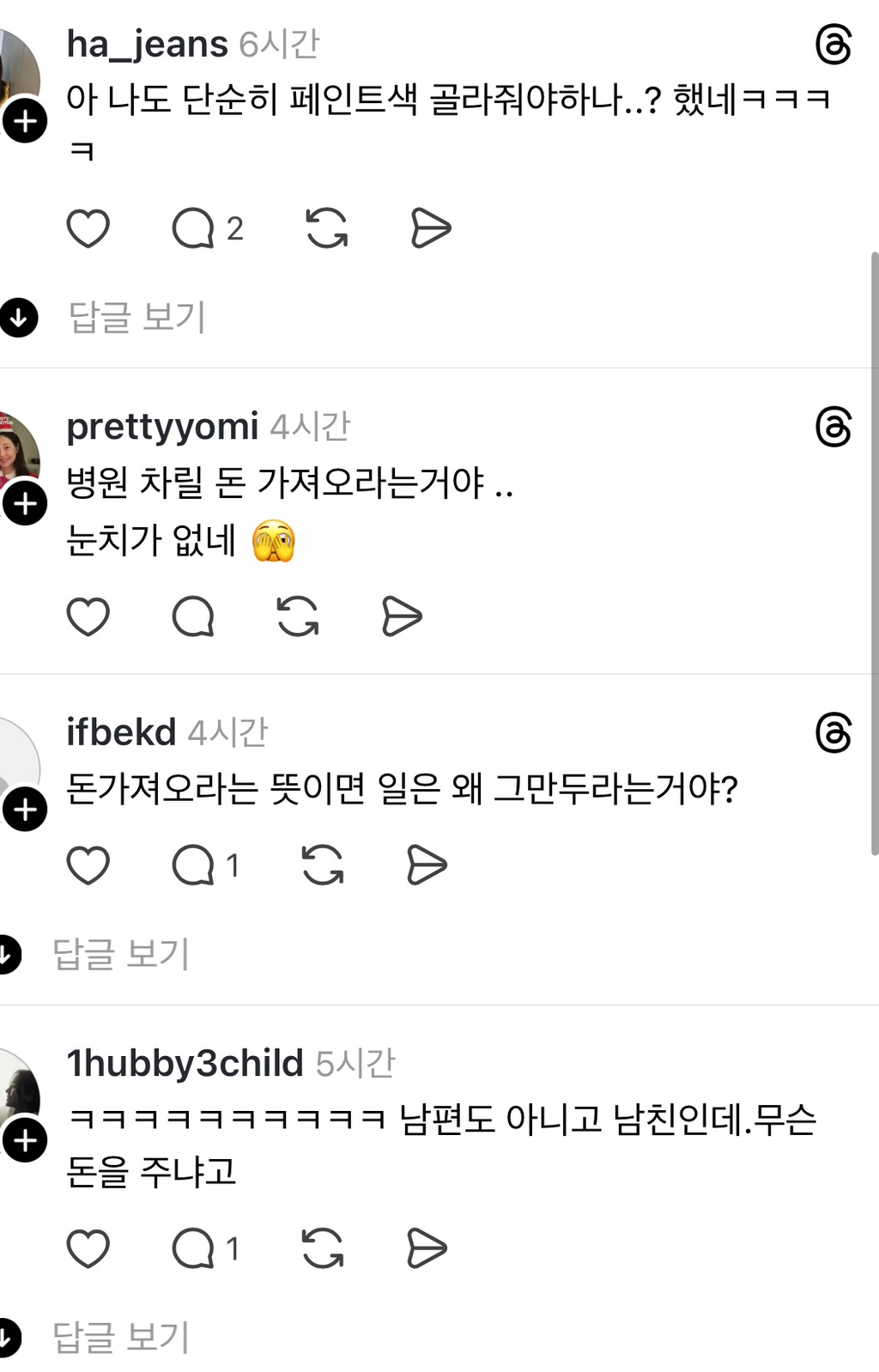Visit prettyyomi's profile by clicking the username
Image resolution: width=879 pixels, height=1372 pixels.
click(165, 427)
